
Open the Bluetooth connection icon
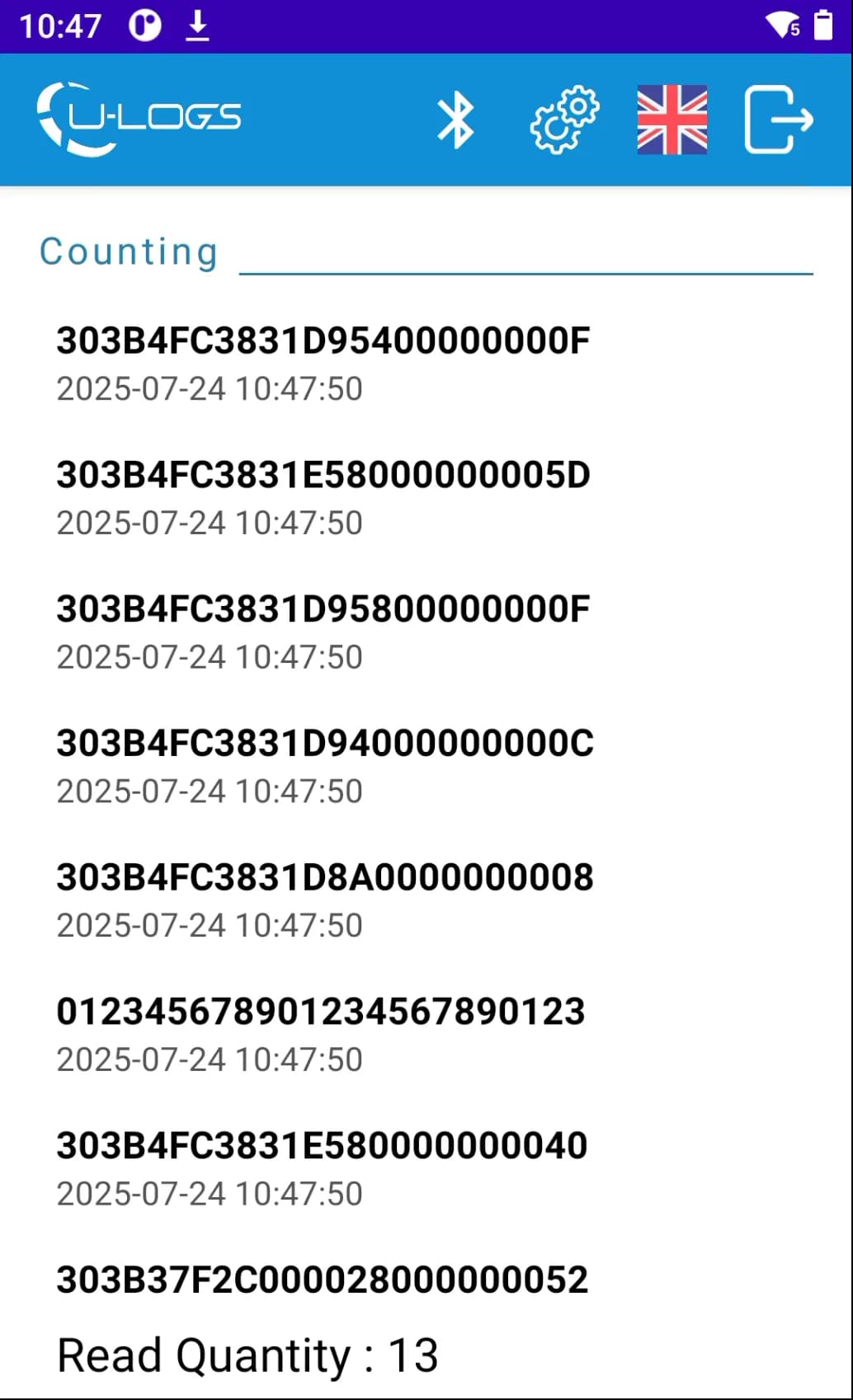click(455, 120)
